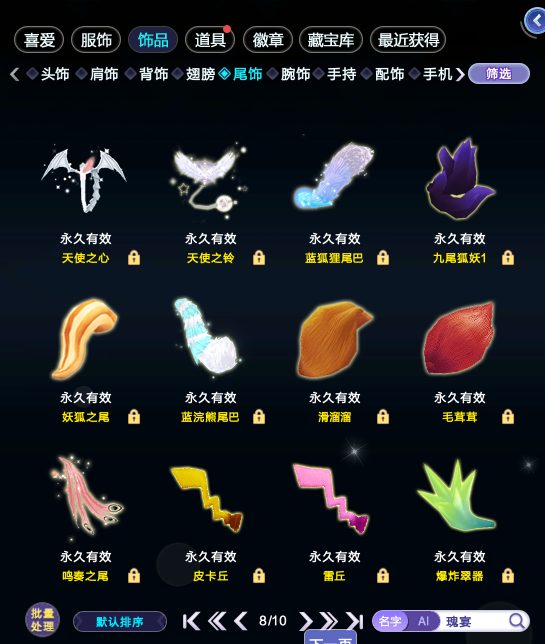Viewport: 545px width, 644px height.
Task: Show the 最近获得 tab
Action: point(408,40)
